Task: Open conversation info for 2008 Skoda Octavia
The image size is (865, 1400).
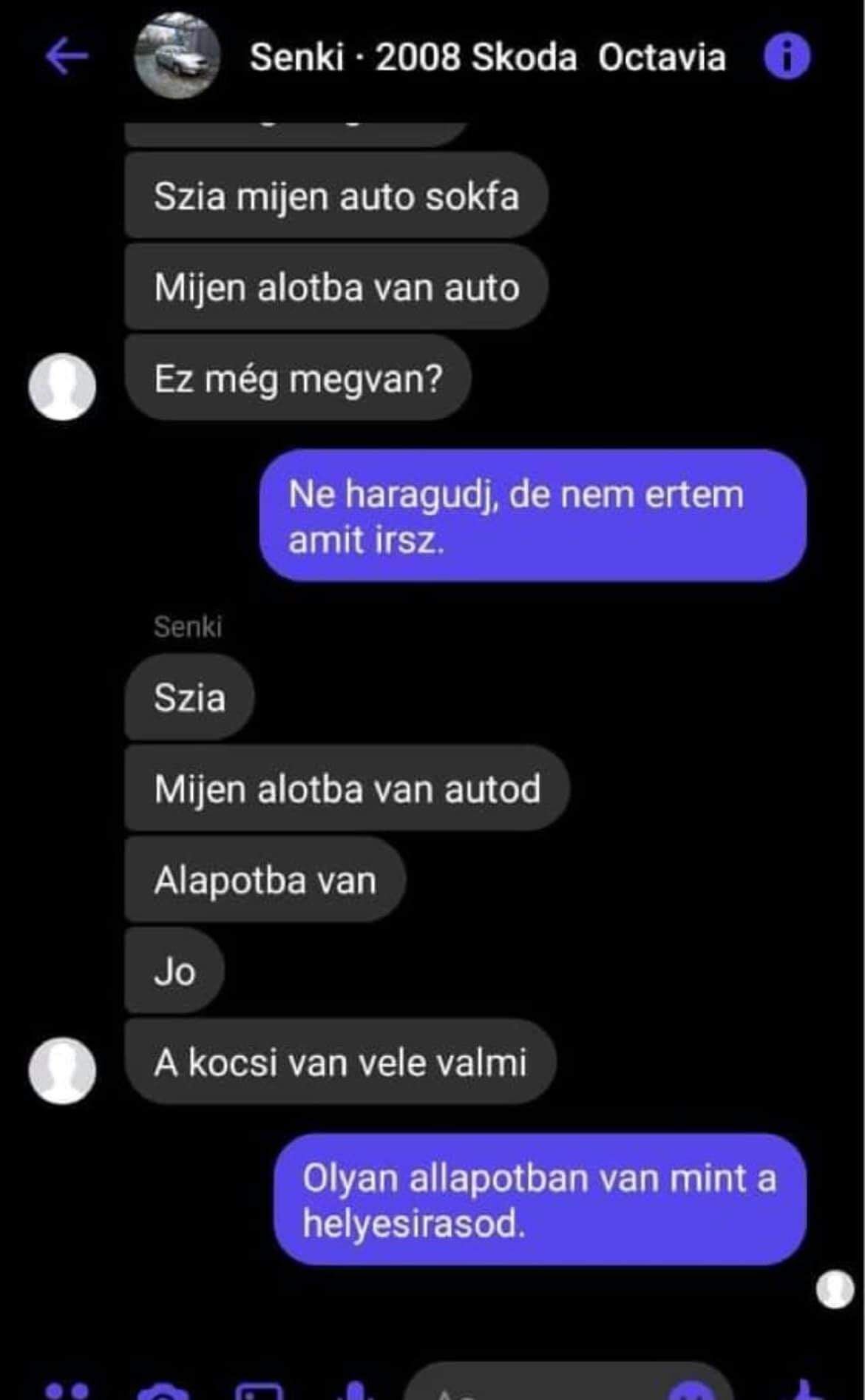Action: [x=787, y=57]
